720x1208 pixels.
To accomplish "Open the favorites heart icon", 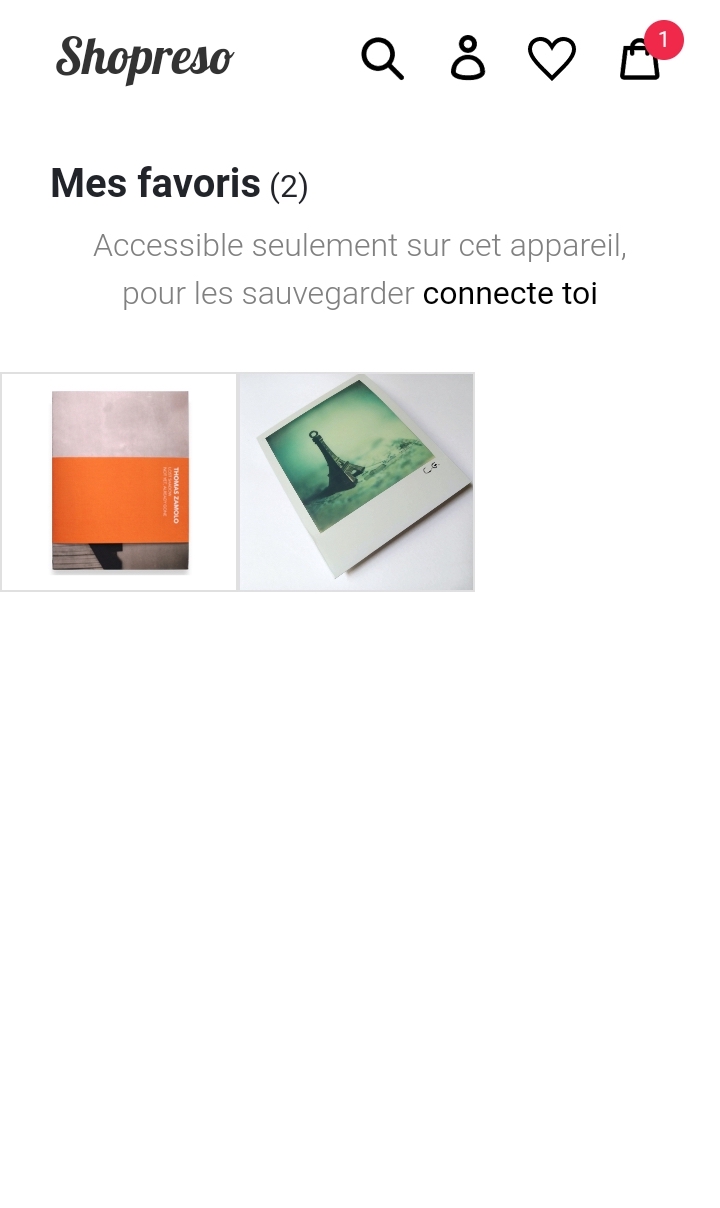I will coord(552,58).
